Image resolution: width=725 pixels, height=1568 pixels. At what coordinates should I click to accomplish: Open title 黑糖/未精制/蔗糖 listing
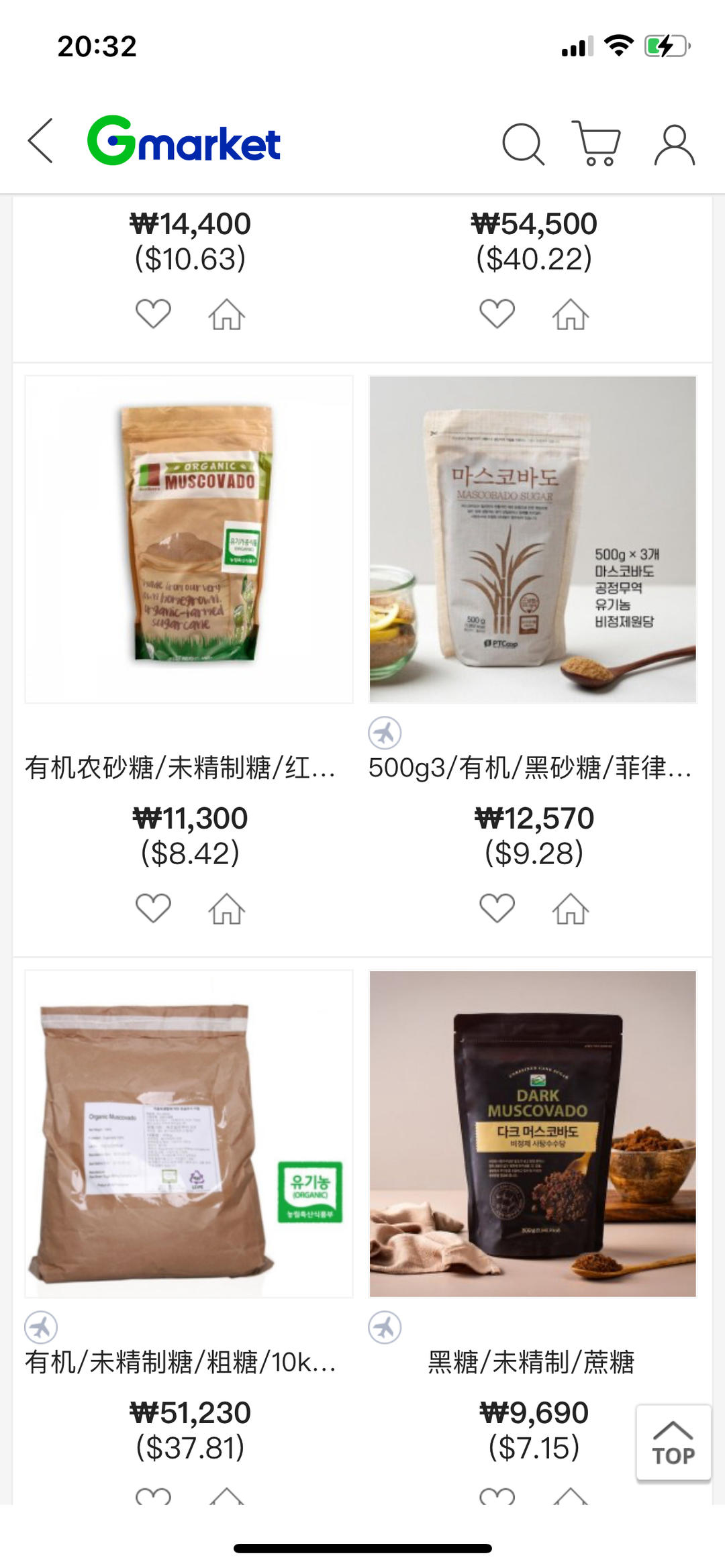pos(531,1362)
